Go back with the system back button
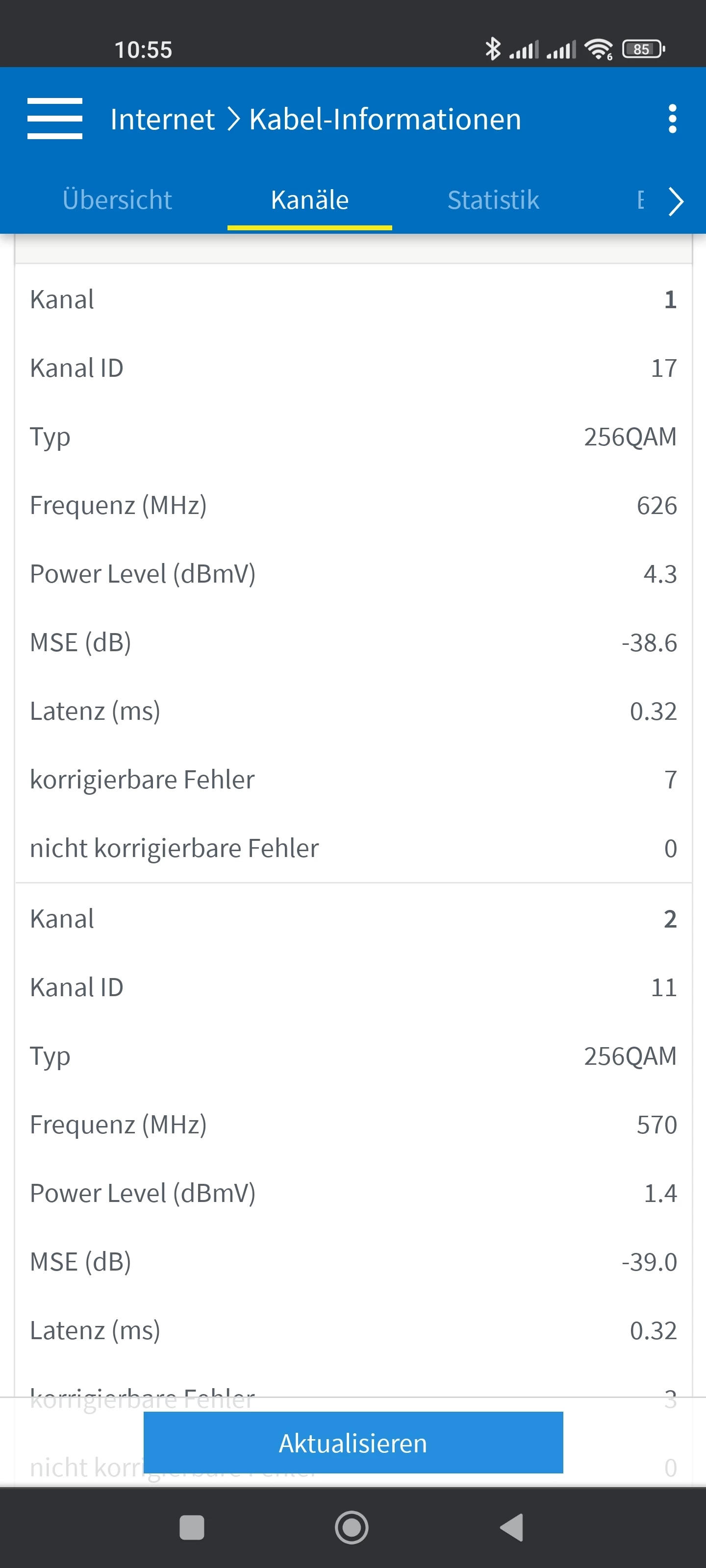This screenshot has height=1568, width=706. 512,1527
